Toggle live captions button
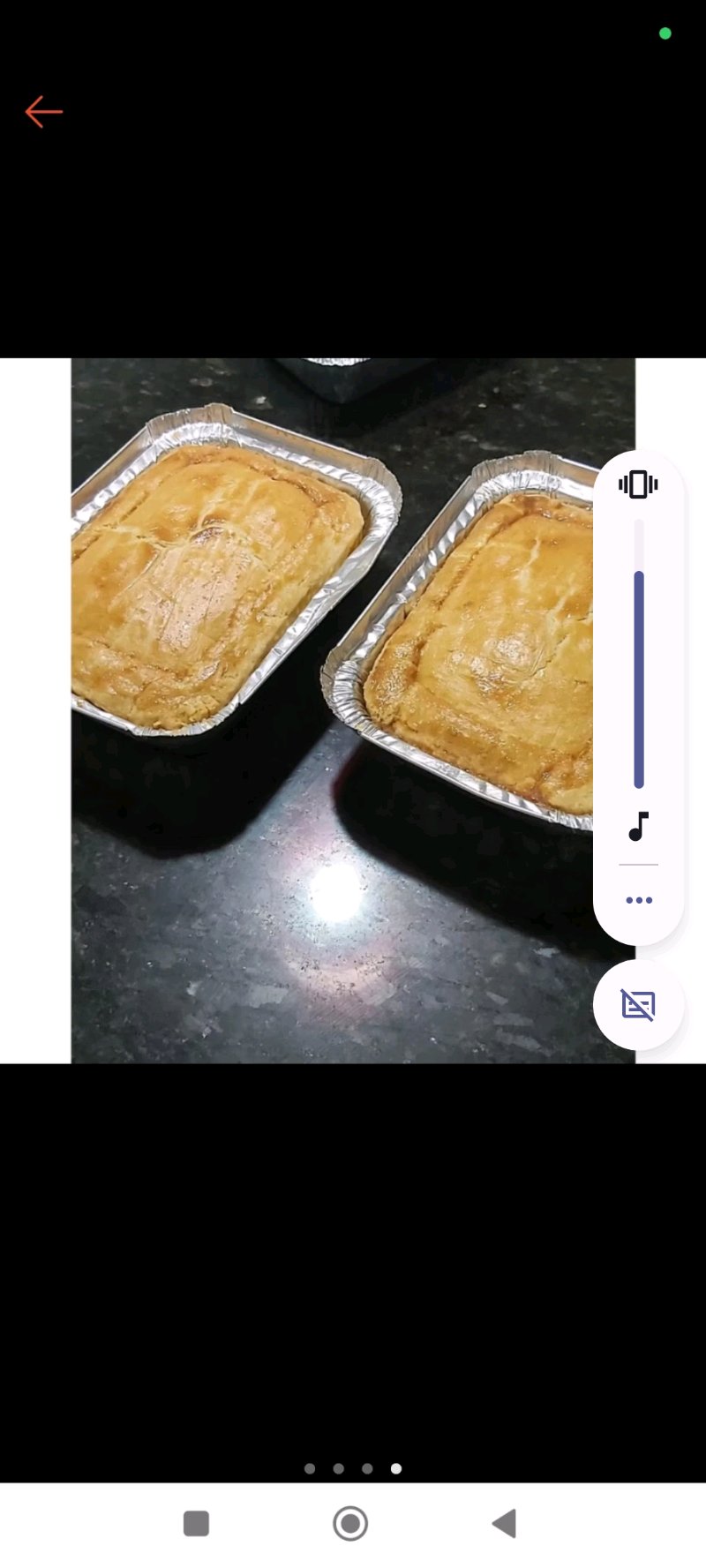 638,1005
